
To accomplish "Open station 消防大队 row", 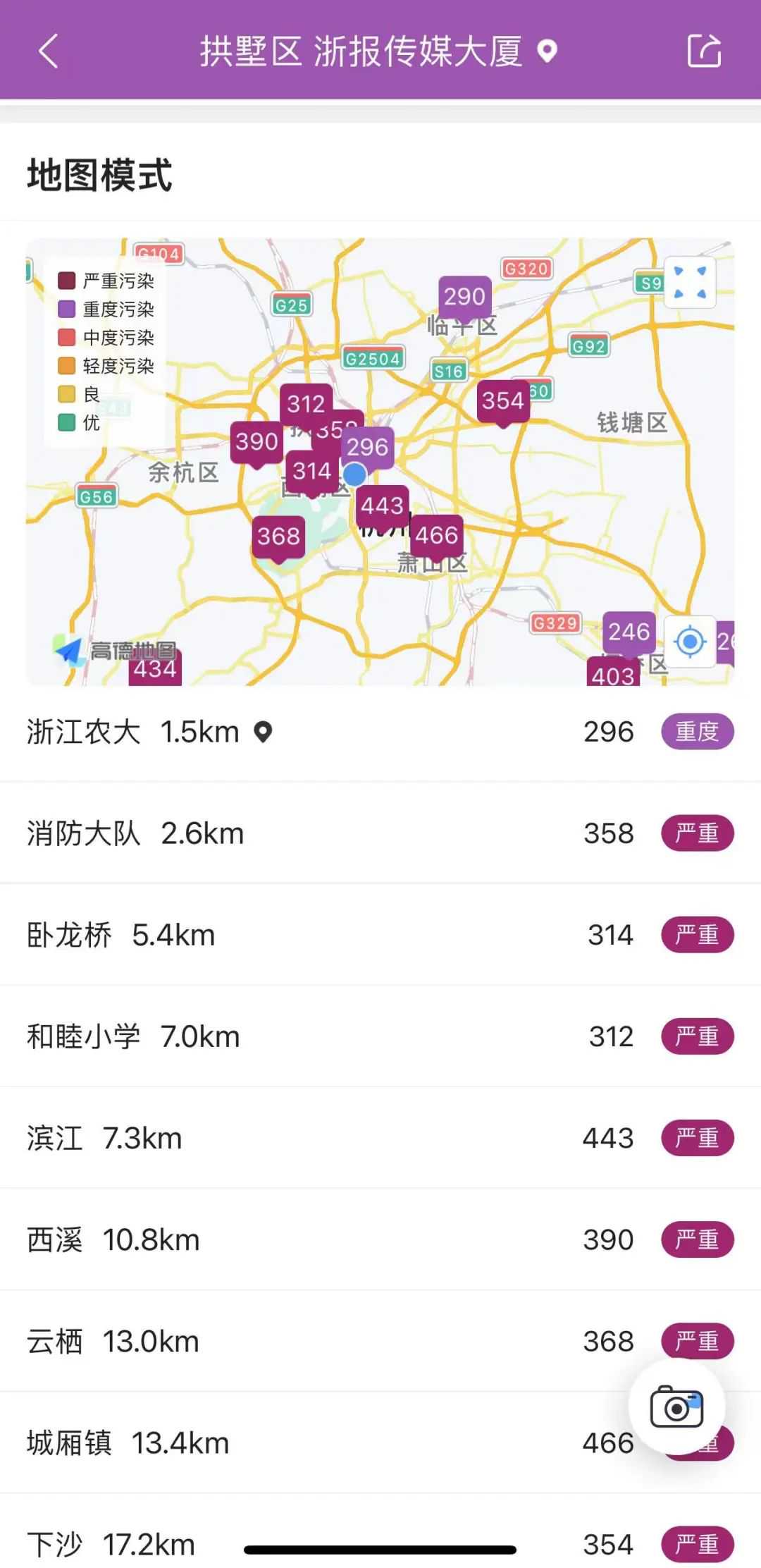I will pyautogui.click(x=380, y=833).
